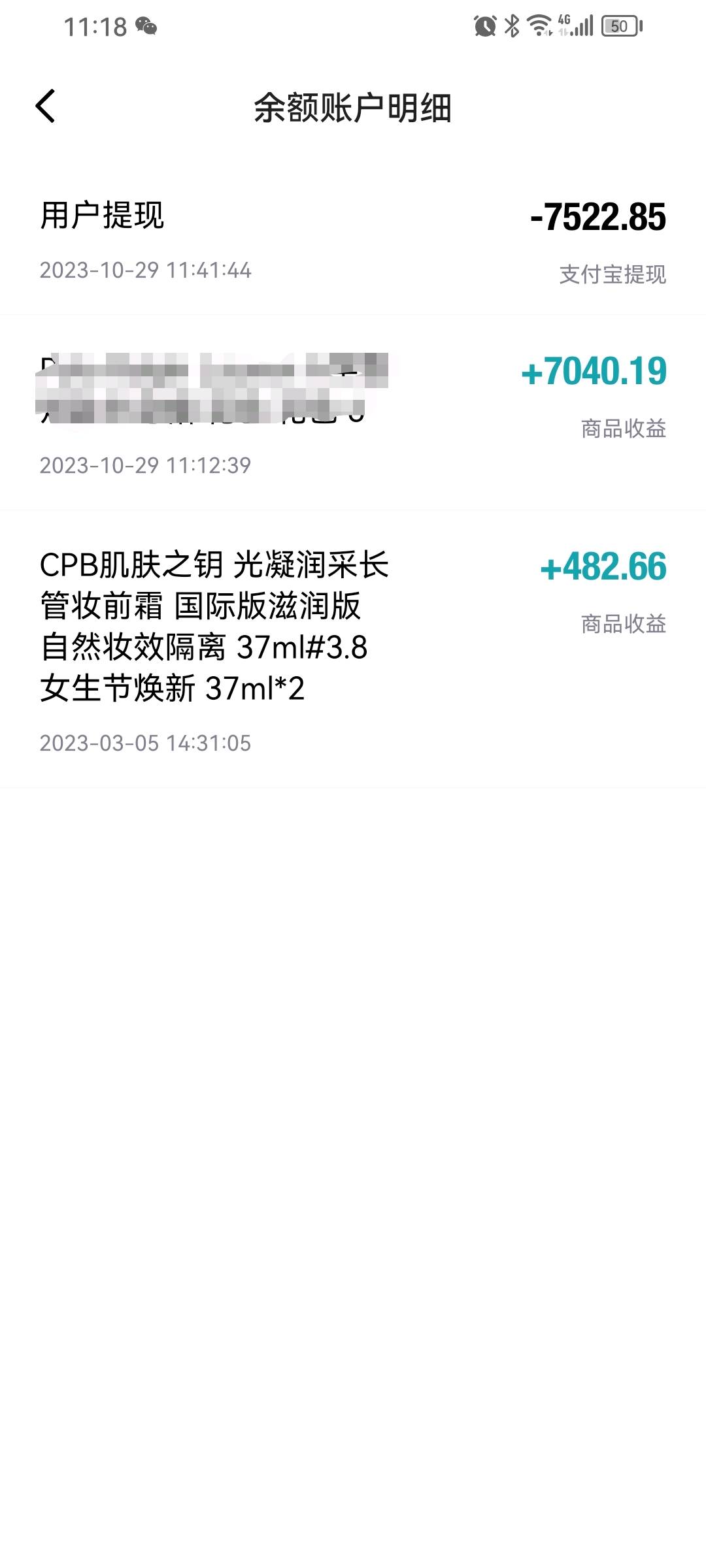
Task: Go back from balance account details
Action: coord(46,106)
